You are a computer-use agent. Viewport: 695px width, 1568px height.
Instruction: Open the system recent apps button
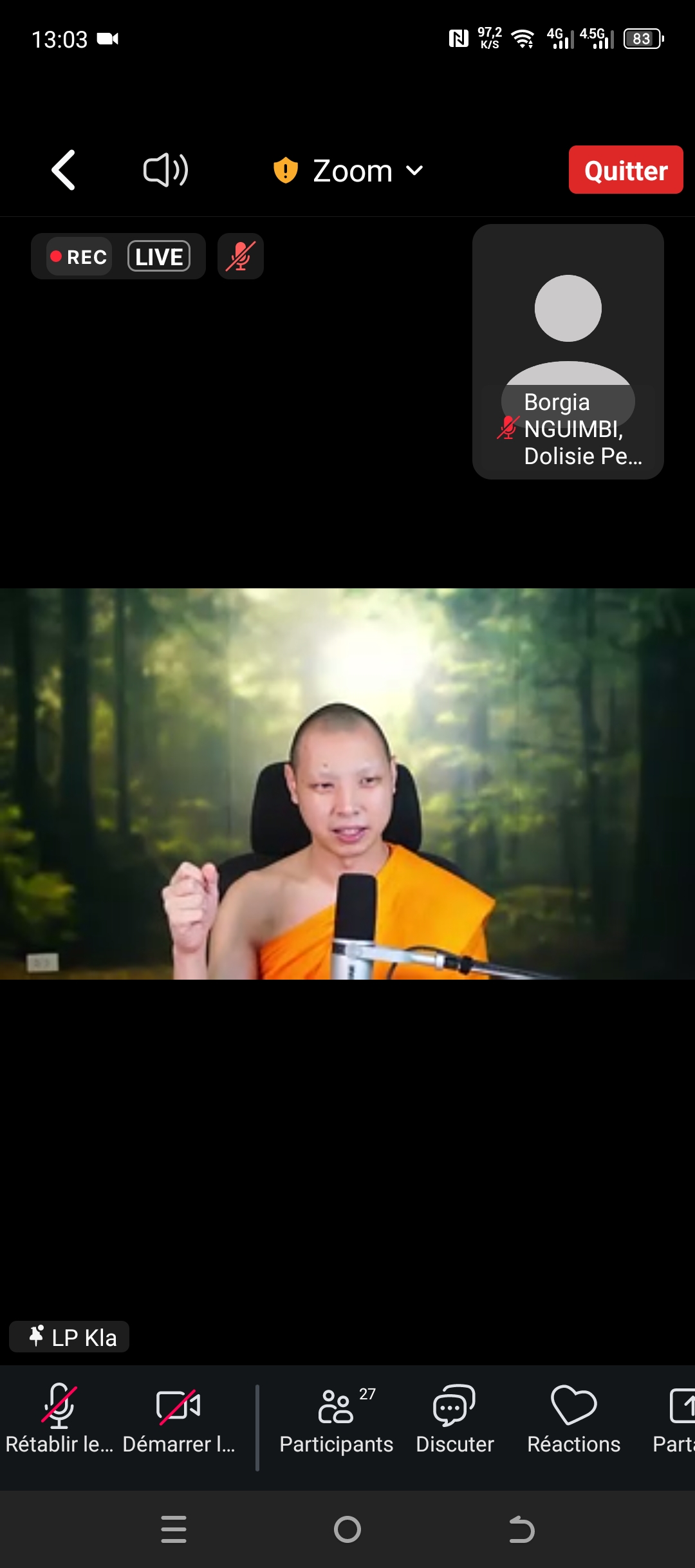tap(174, 1529)
